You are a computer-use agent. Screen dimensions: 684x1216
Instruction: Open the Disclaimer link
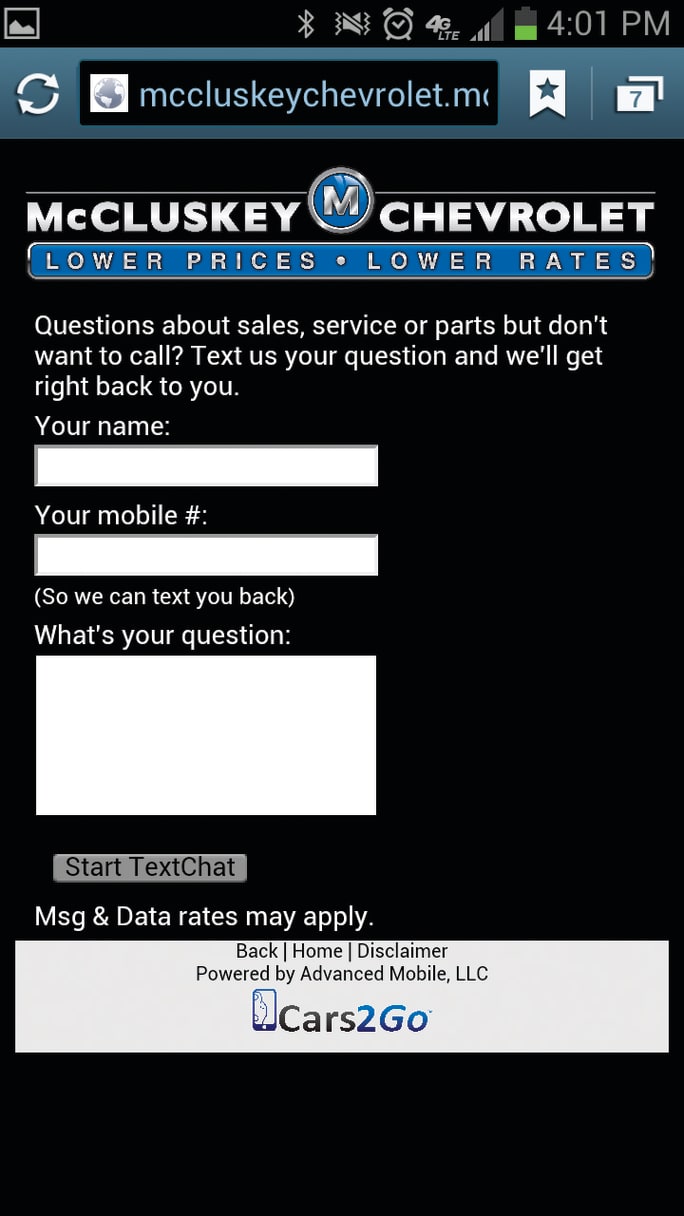tap(402, 951)
